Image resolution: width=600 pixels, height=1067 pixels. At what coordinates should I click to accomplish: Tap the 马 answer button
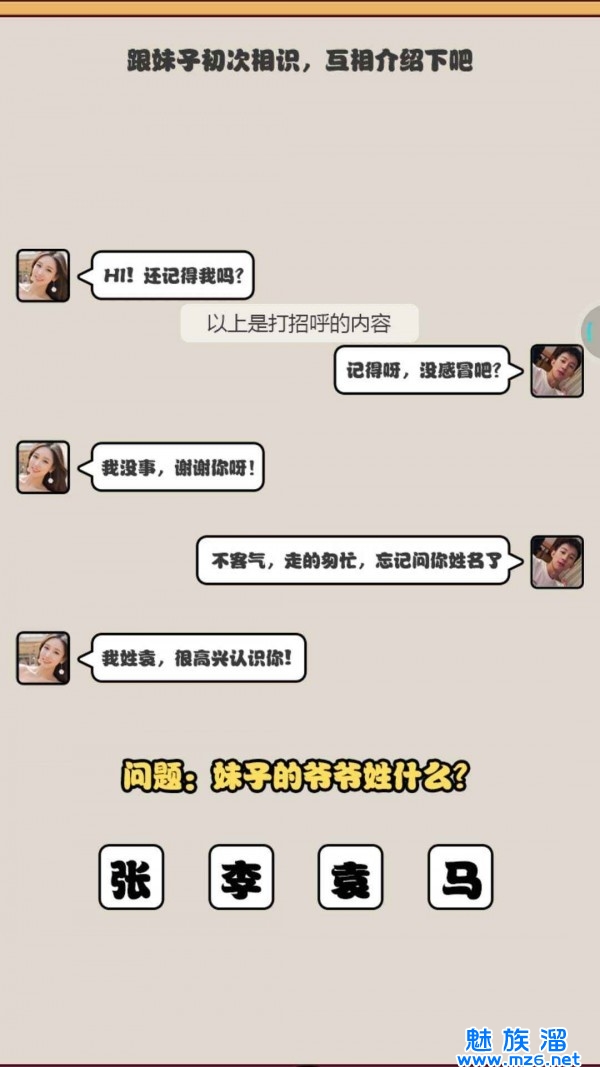[x=460, y=877]
